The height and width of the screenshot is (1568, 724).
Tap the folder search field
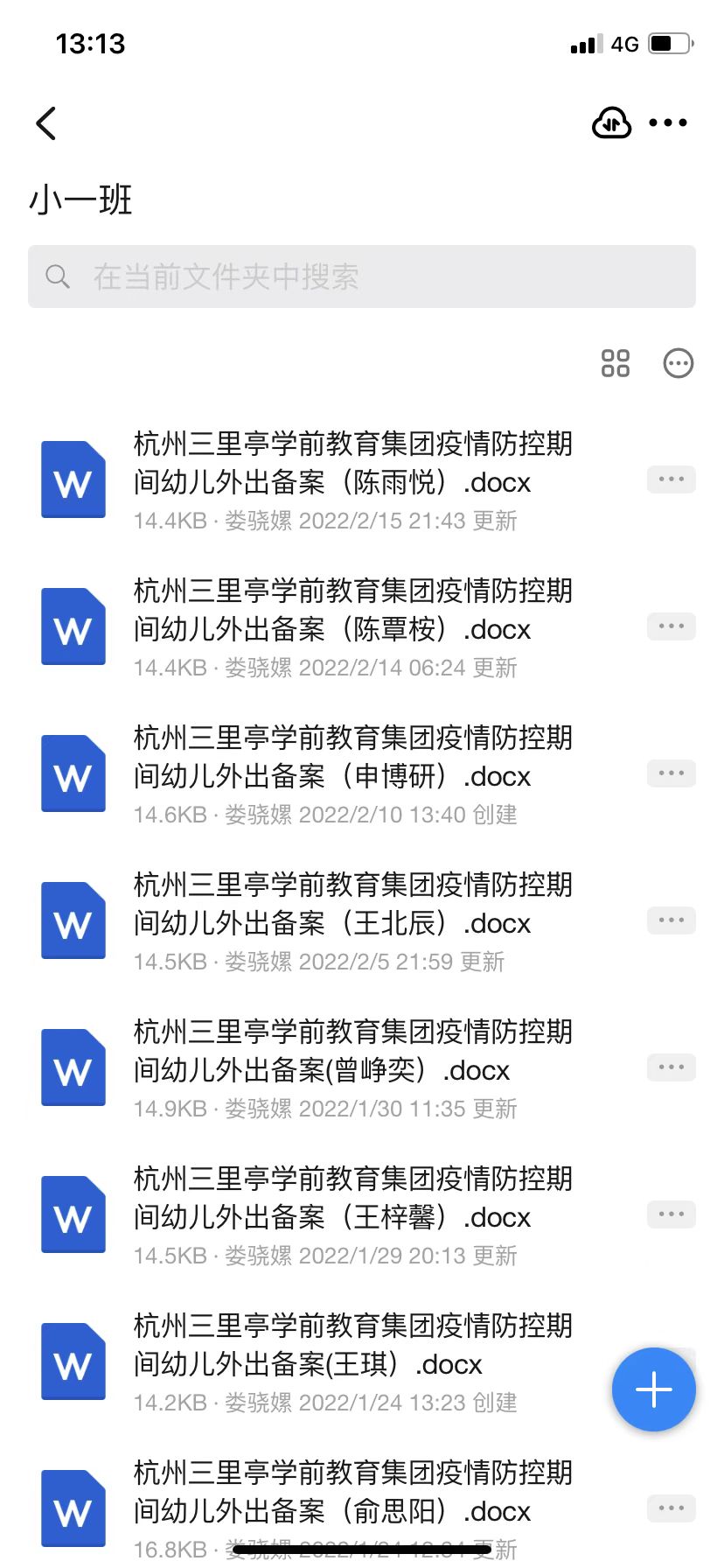click(x=362, y=276)
